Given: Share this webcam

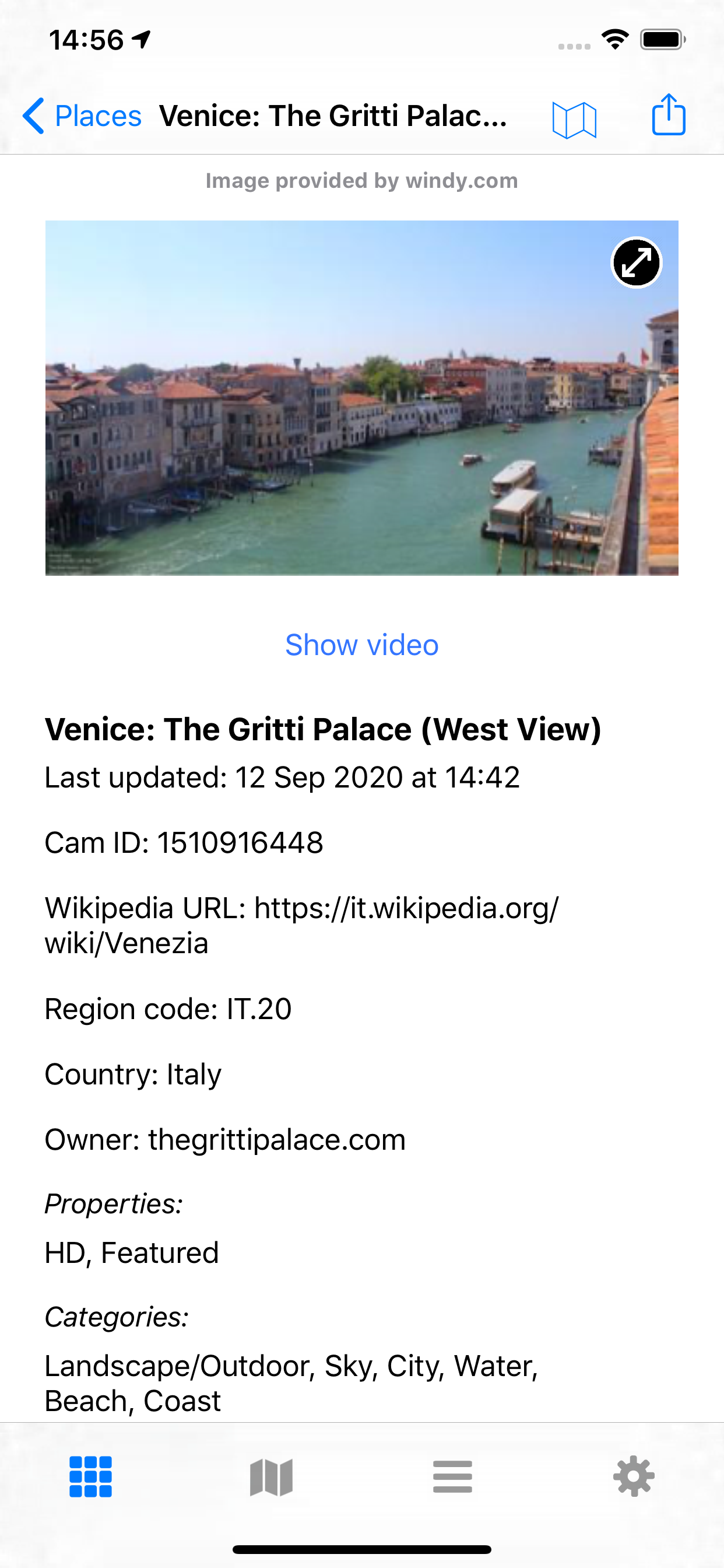Looking at the screenshot, I should [x=669, y=114].
